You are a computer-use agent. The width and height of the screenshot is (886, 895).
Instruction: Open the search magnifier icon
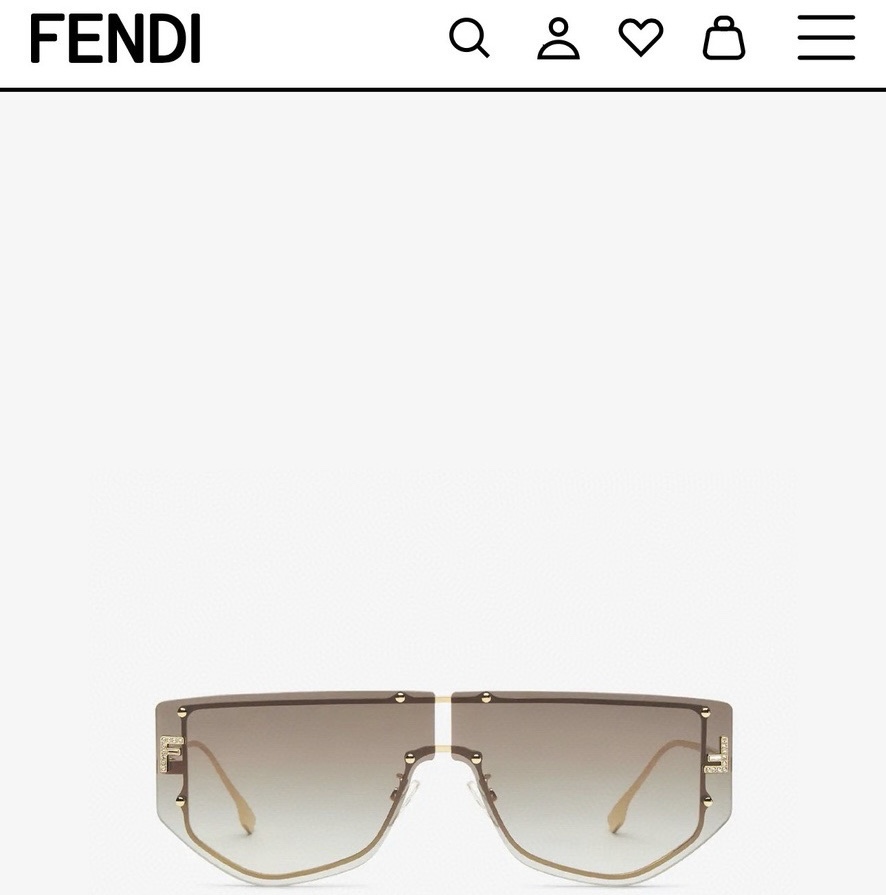pyautogui.click(x=469, y=39)
